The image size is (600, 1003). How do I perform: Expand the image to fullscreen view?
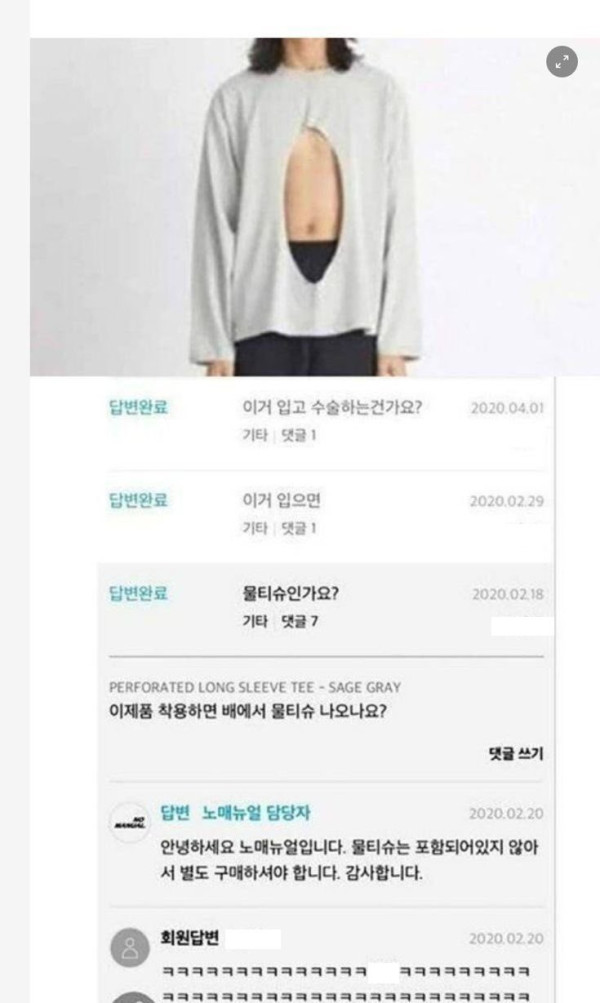[562, 62]
